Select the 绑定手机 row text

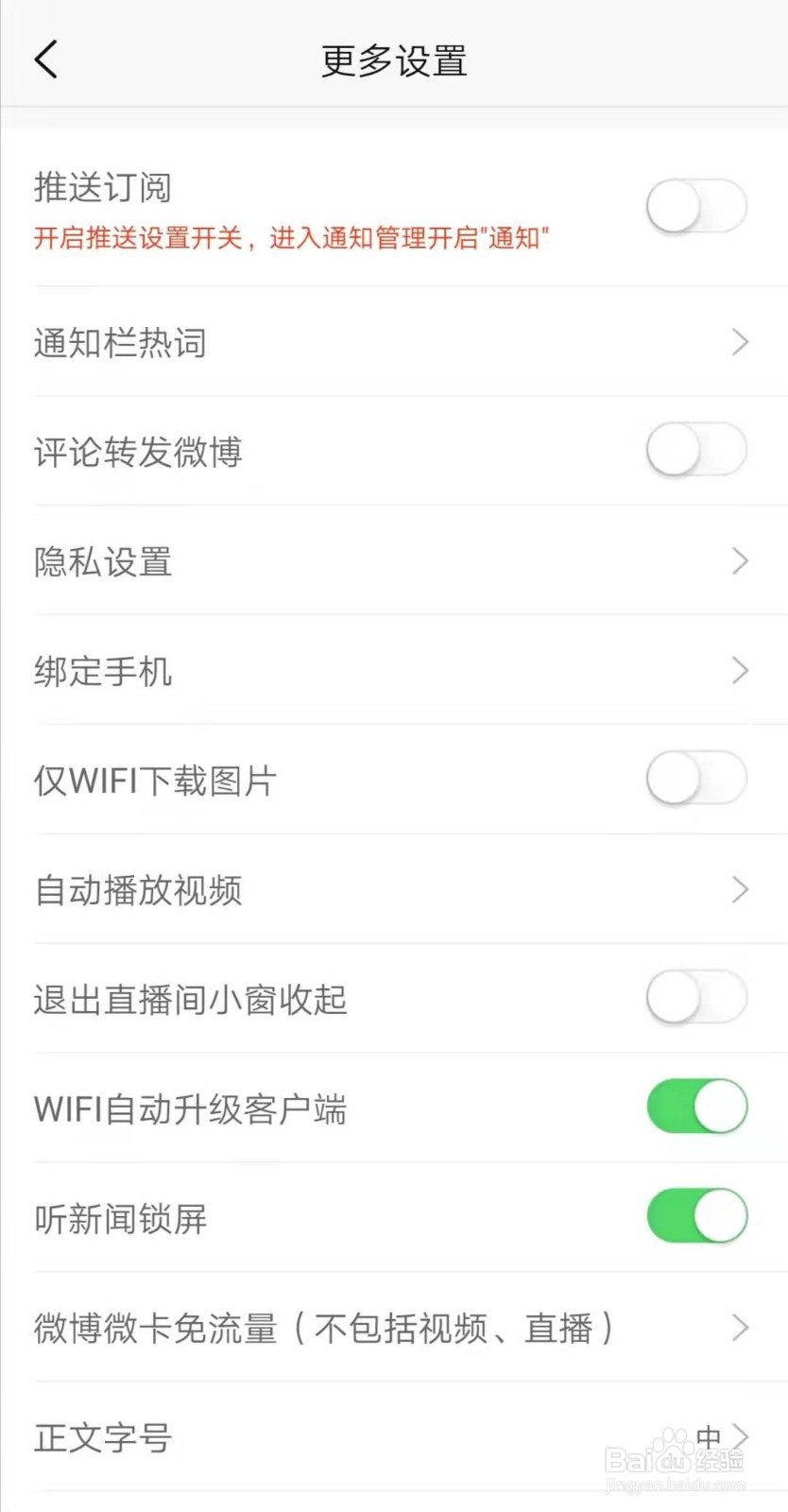point(102,671)
